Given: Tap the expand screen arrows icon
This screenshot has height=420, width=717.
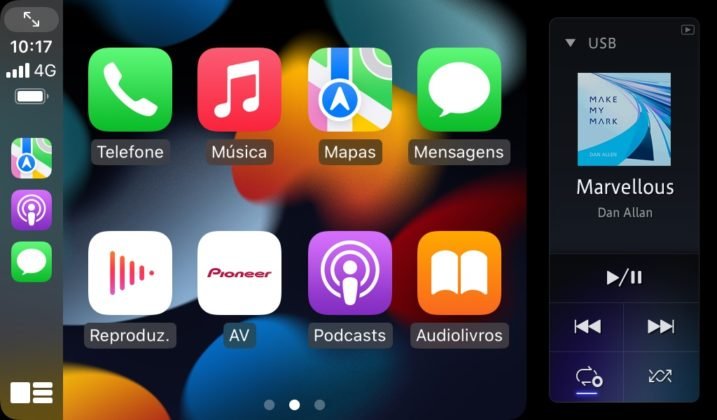Looking at the screenshot, I should (x=31, y=19).
